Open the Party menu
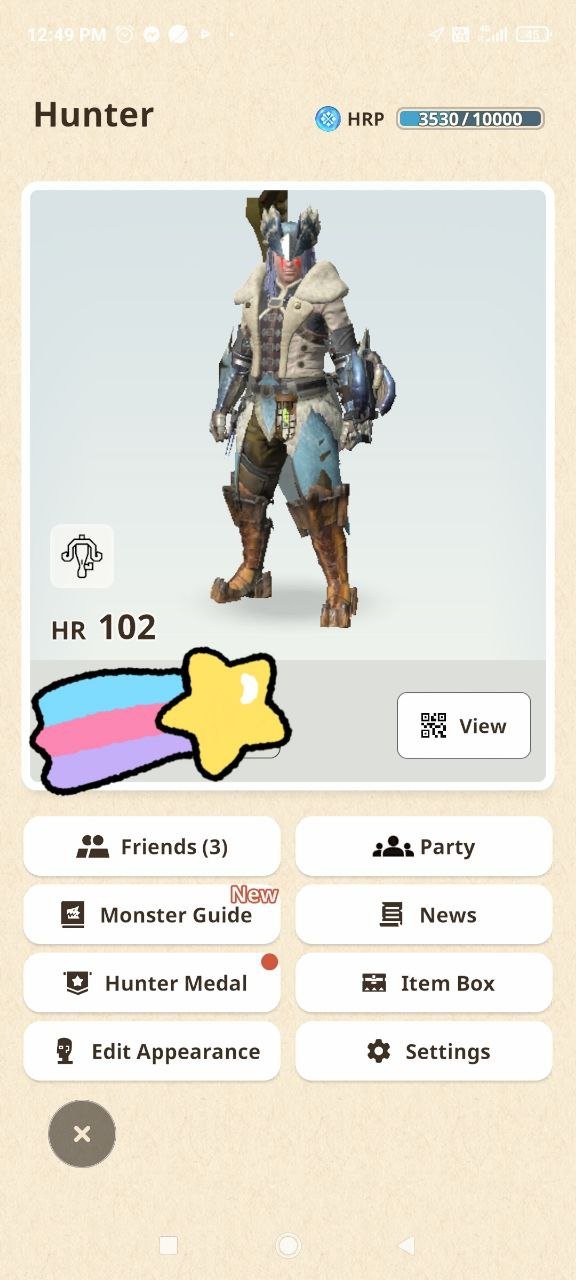This screenshot has width=576, height=1280. (424, 847)
